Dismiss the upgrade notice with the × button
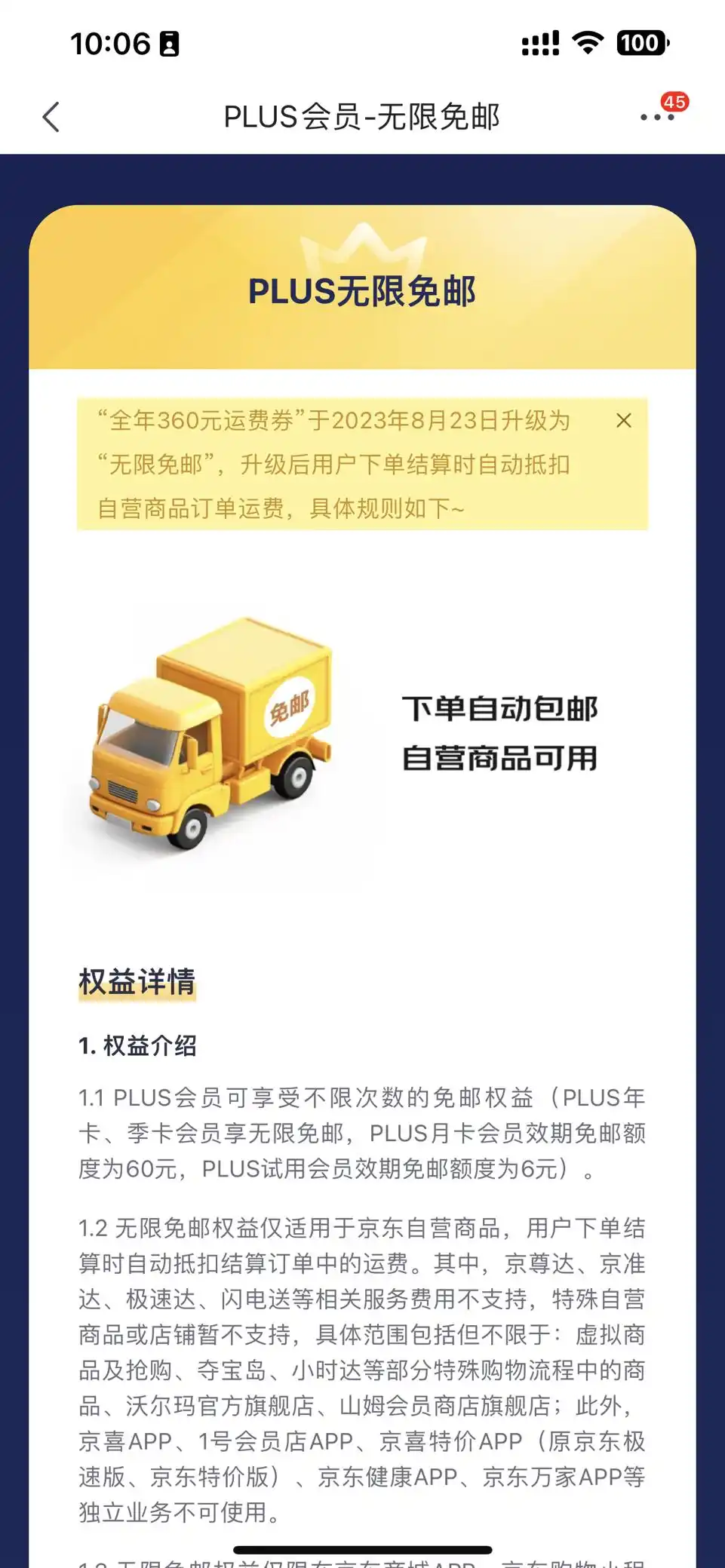Screen dimensions: 725x1568 pos(624,422)
